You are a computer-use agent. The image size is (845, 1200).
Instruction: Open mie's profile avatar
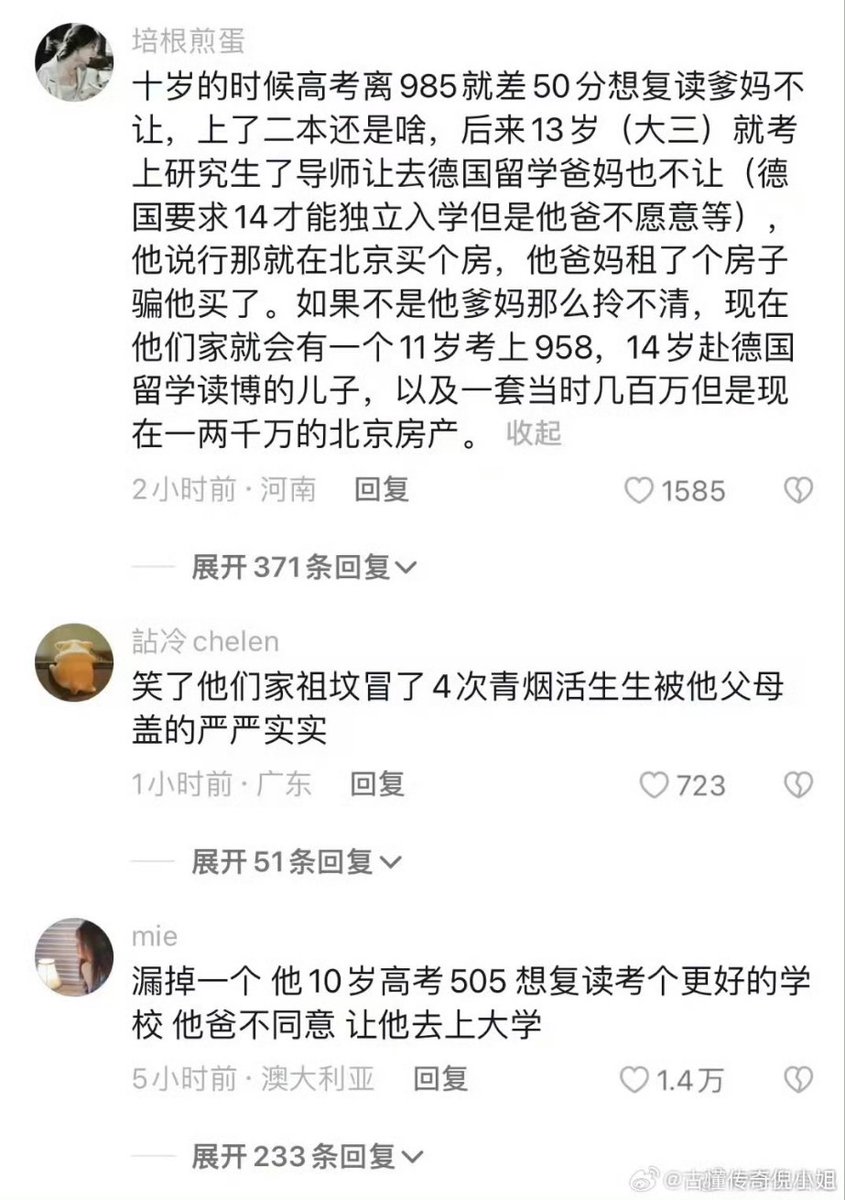coord(75,957)
